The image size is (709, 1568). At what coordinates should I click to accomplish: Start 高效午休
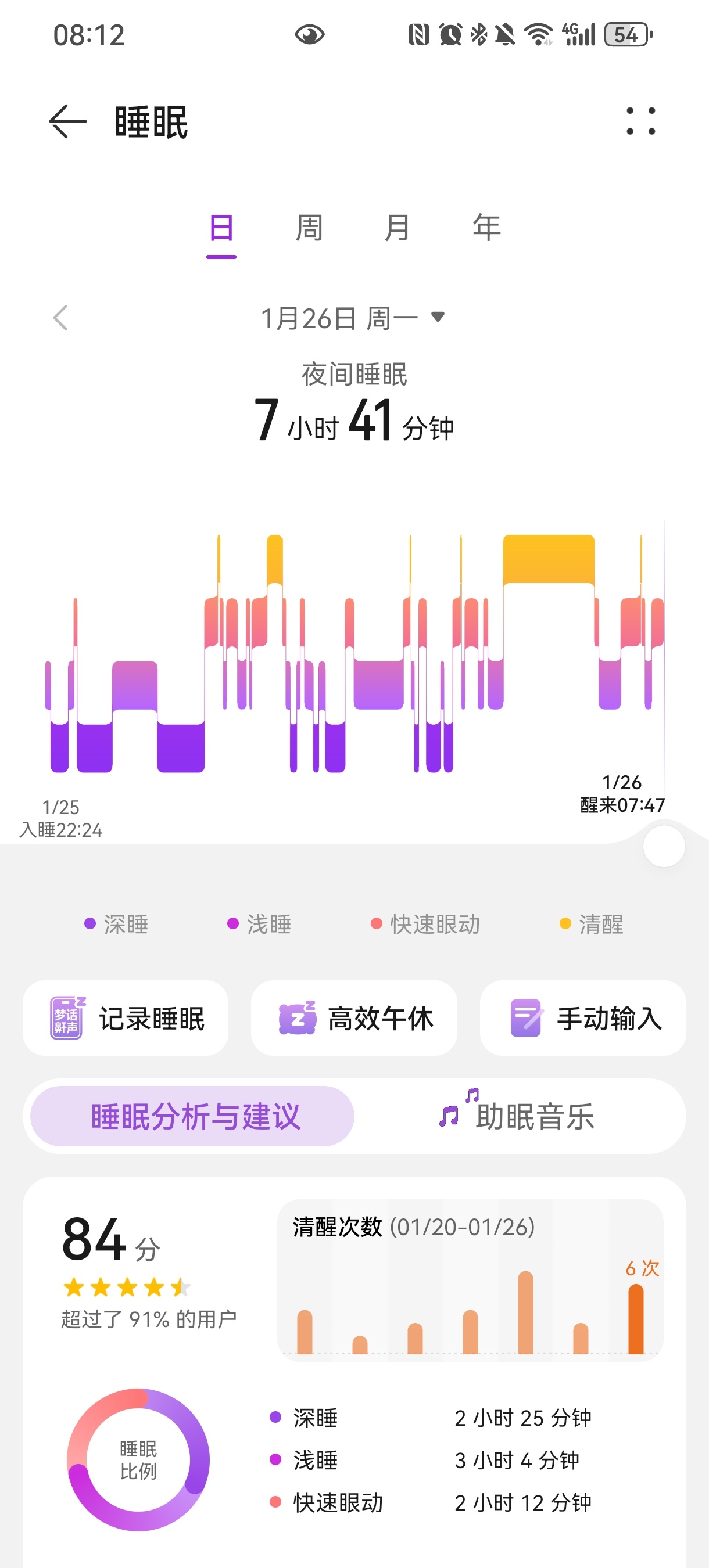pos(354,1017)
